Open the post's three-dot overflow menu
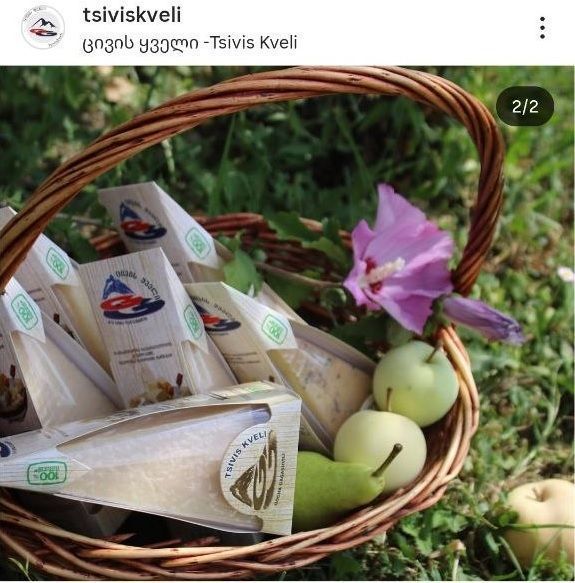This screenshot has width=575, height=583. coord(543,28)
